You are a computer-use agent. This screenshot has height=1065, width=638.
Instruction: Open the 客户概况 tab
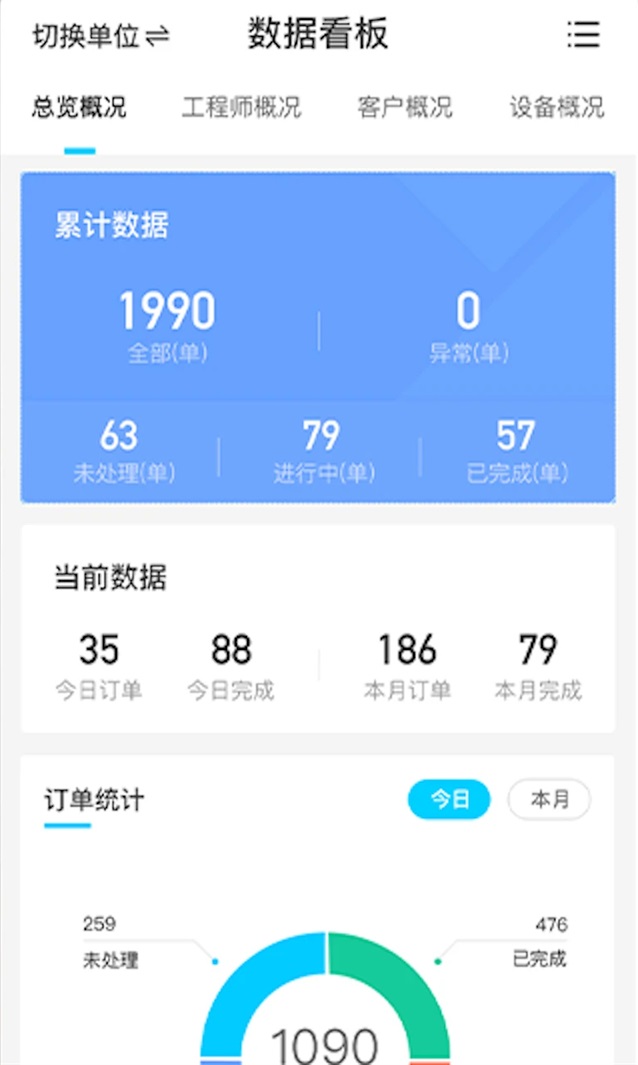(405, 107)
